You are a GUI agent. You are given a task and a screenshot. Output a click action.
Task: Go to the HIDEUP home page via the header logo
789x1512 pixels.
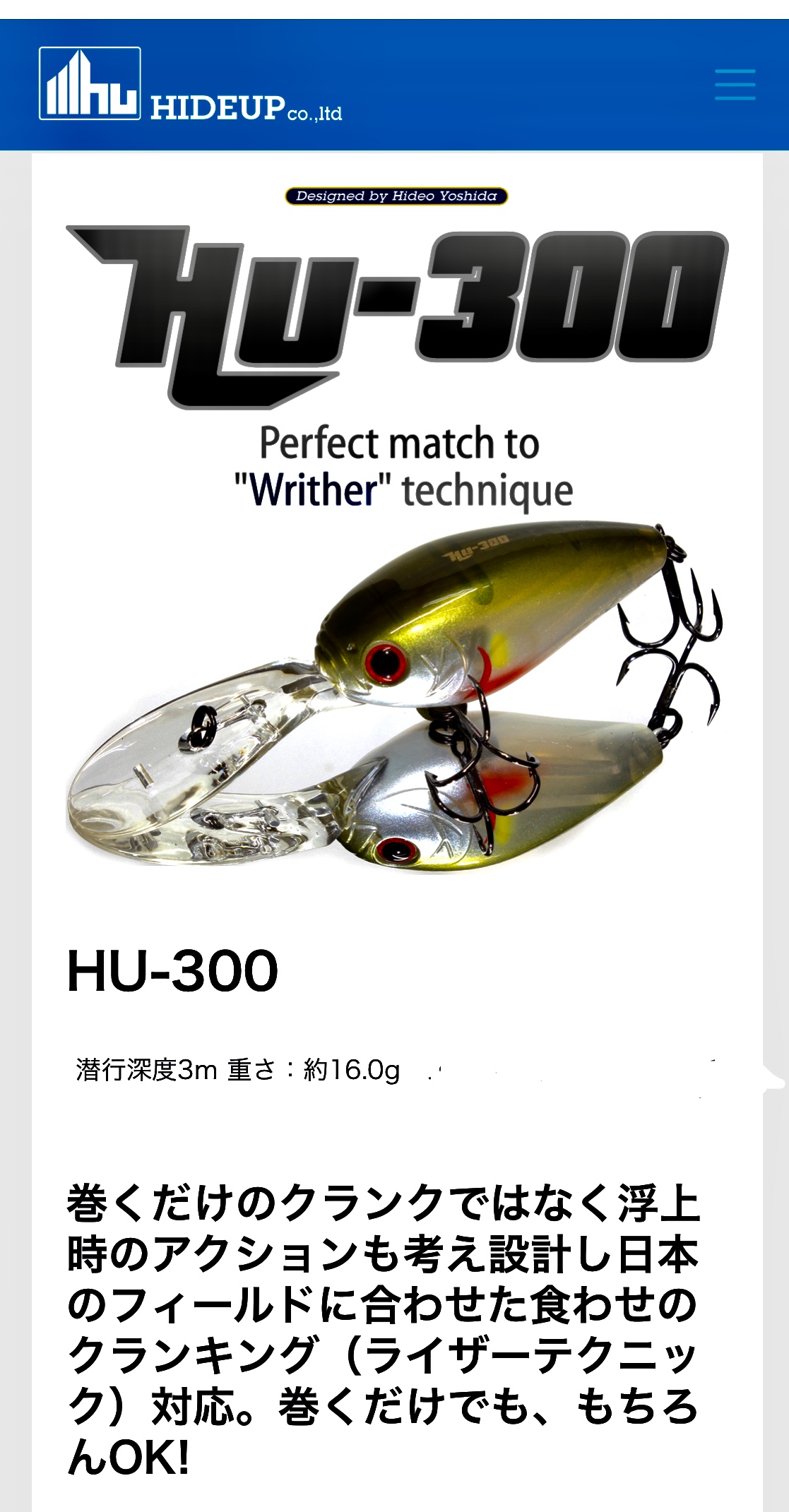pos(190,85)
